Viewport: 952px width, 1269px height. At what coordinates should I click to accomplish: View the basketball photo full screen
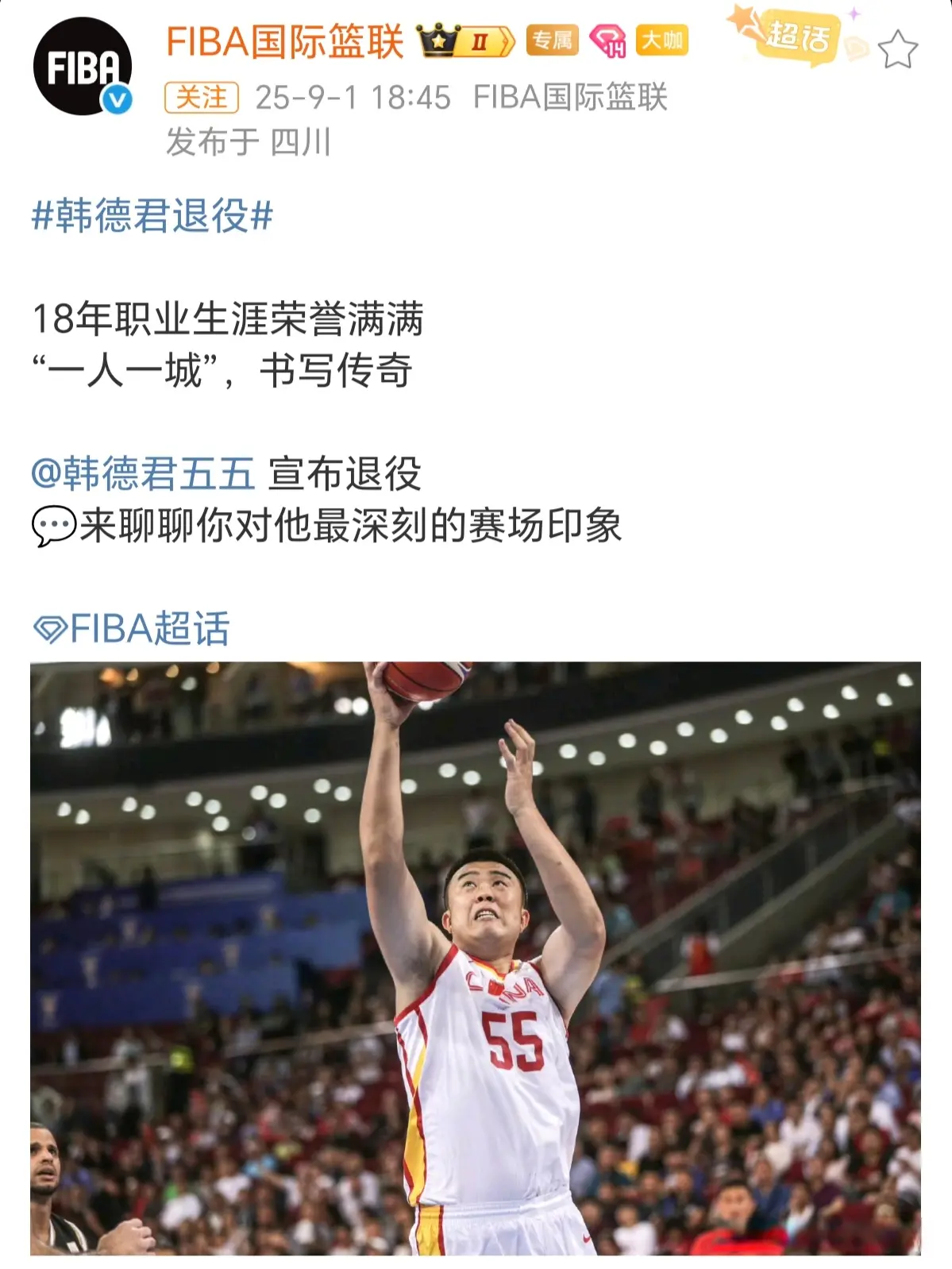[x=475, y=958]
